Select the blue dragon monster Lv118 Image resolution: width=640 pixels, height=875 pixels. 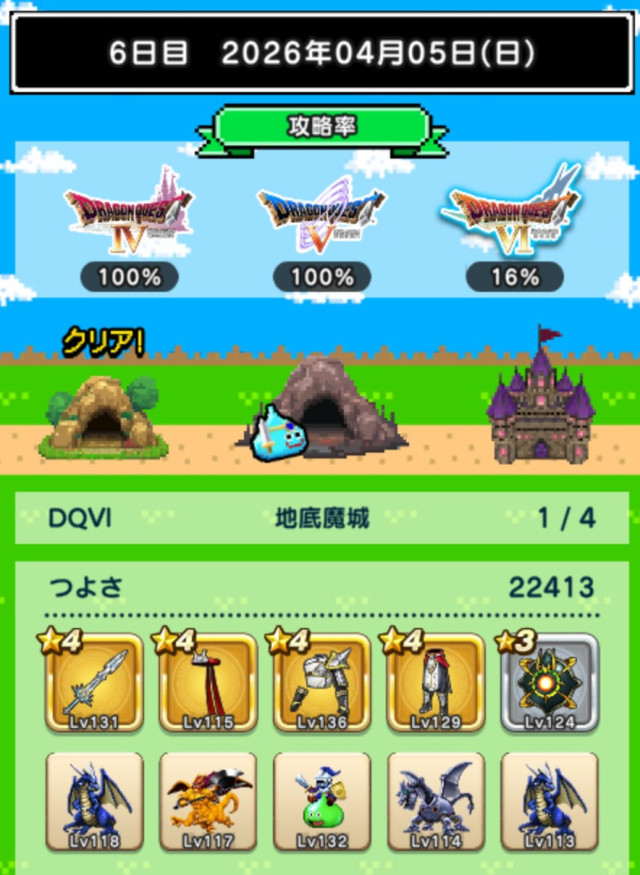click(x=94, y=802)
